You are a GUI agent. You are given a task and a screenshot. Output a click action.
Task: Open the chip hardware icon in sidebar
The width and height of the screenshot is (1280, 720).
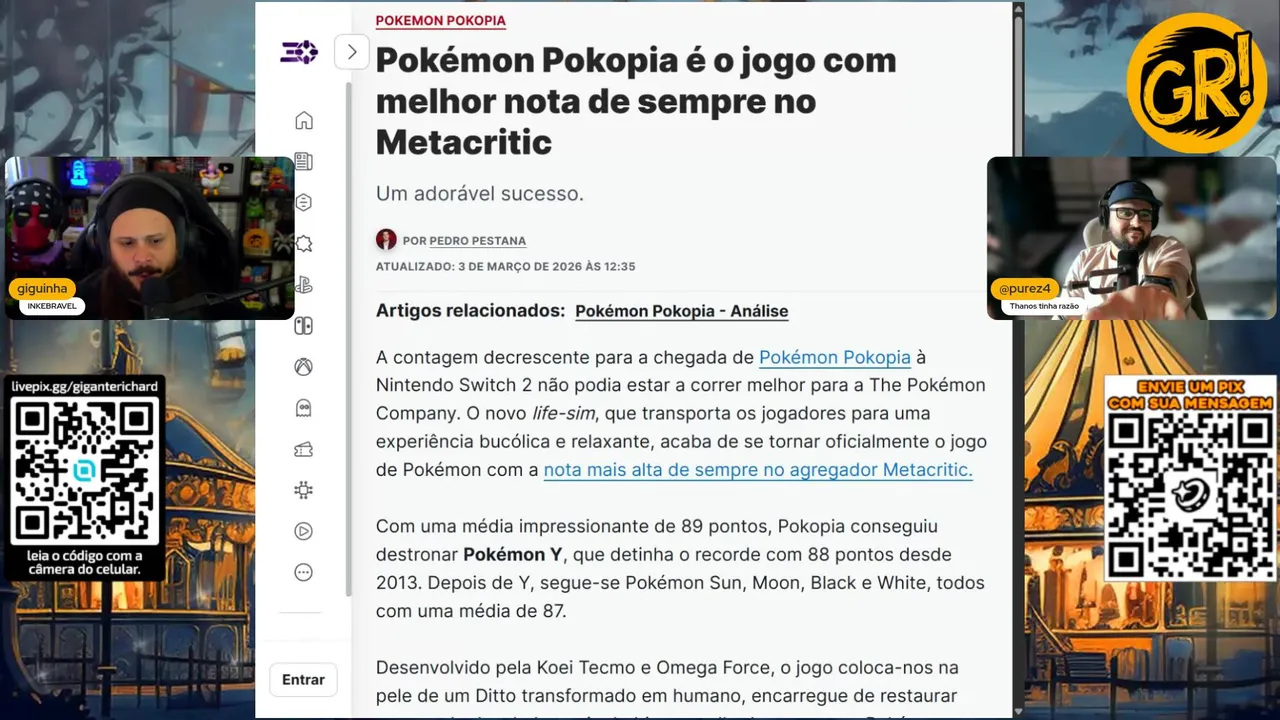(x=304, y=490)
